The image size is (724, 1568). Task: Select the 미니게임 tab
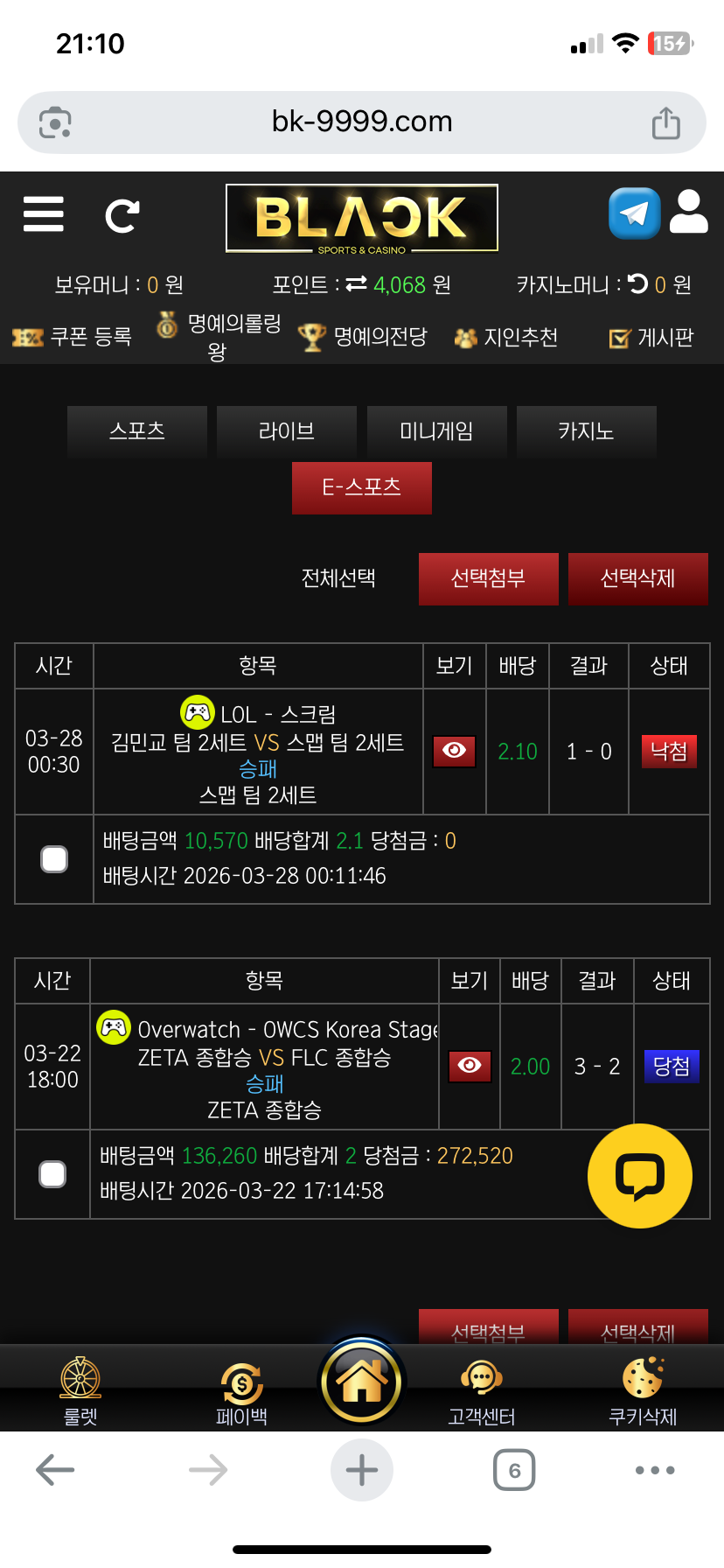437,431
